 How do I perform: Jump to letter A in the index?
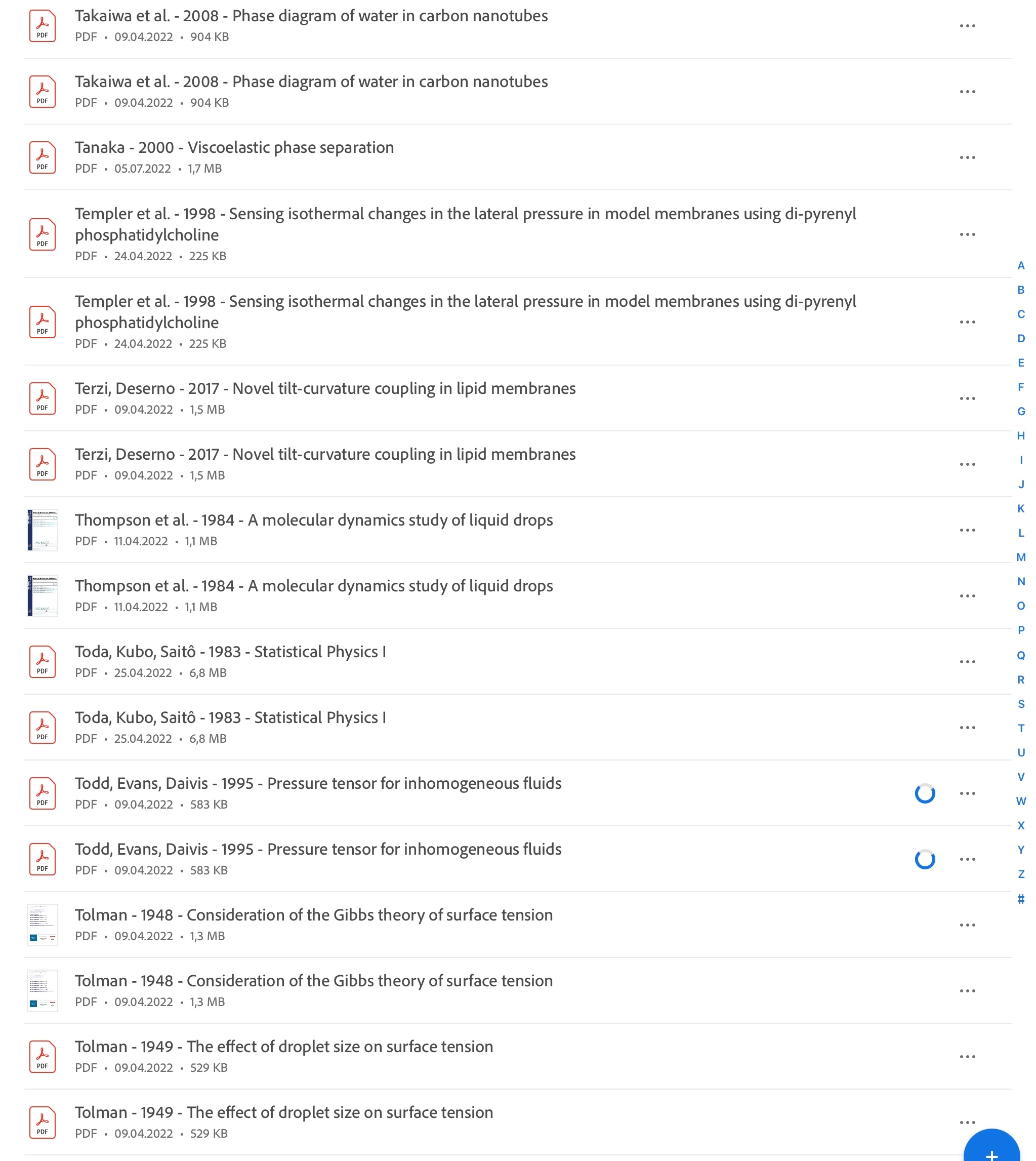tap(1021, 266)
